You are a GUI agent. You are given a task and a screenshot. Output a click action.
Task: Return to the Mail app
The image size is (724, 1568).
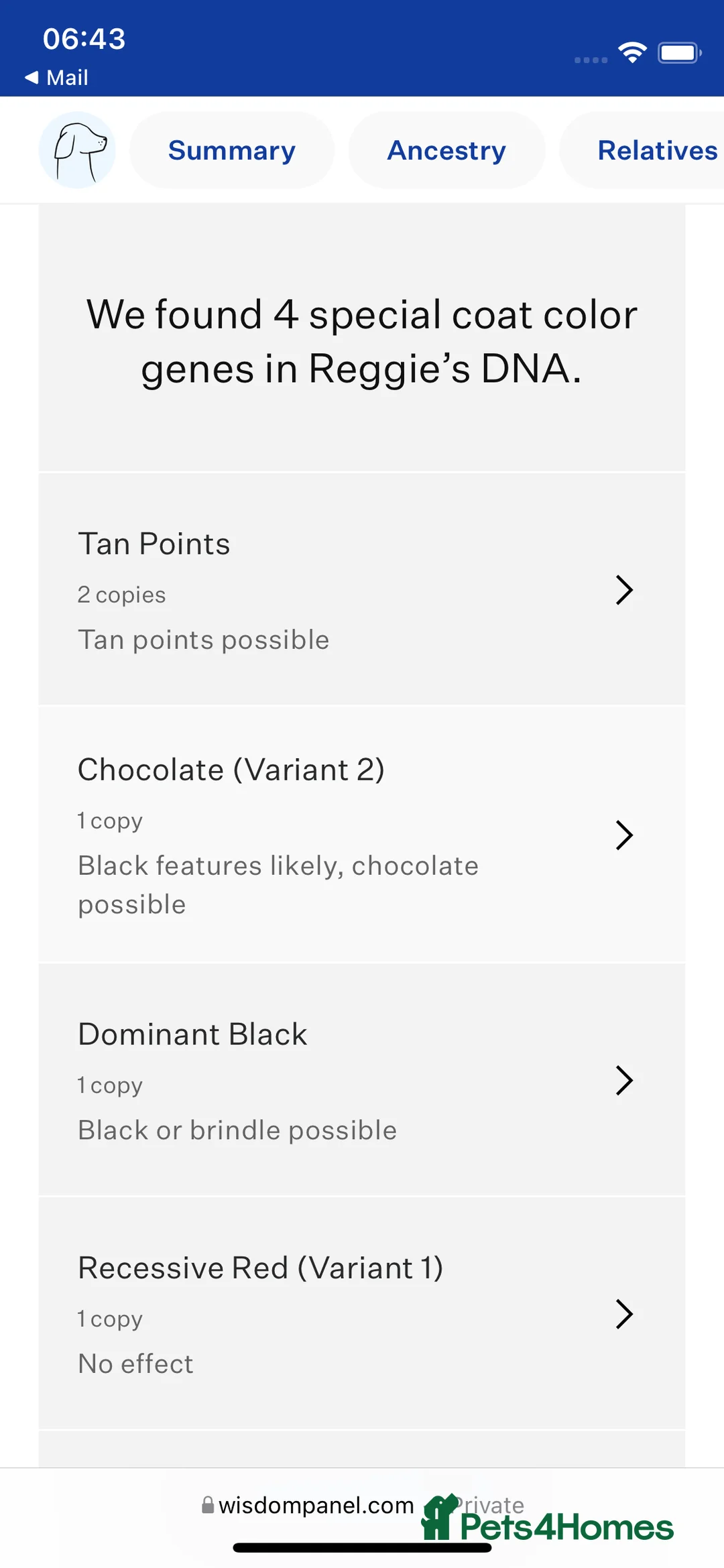pyautogui.click(x=57, y=78)
